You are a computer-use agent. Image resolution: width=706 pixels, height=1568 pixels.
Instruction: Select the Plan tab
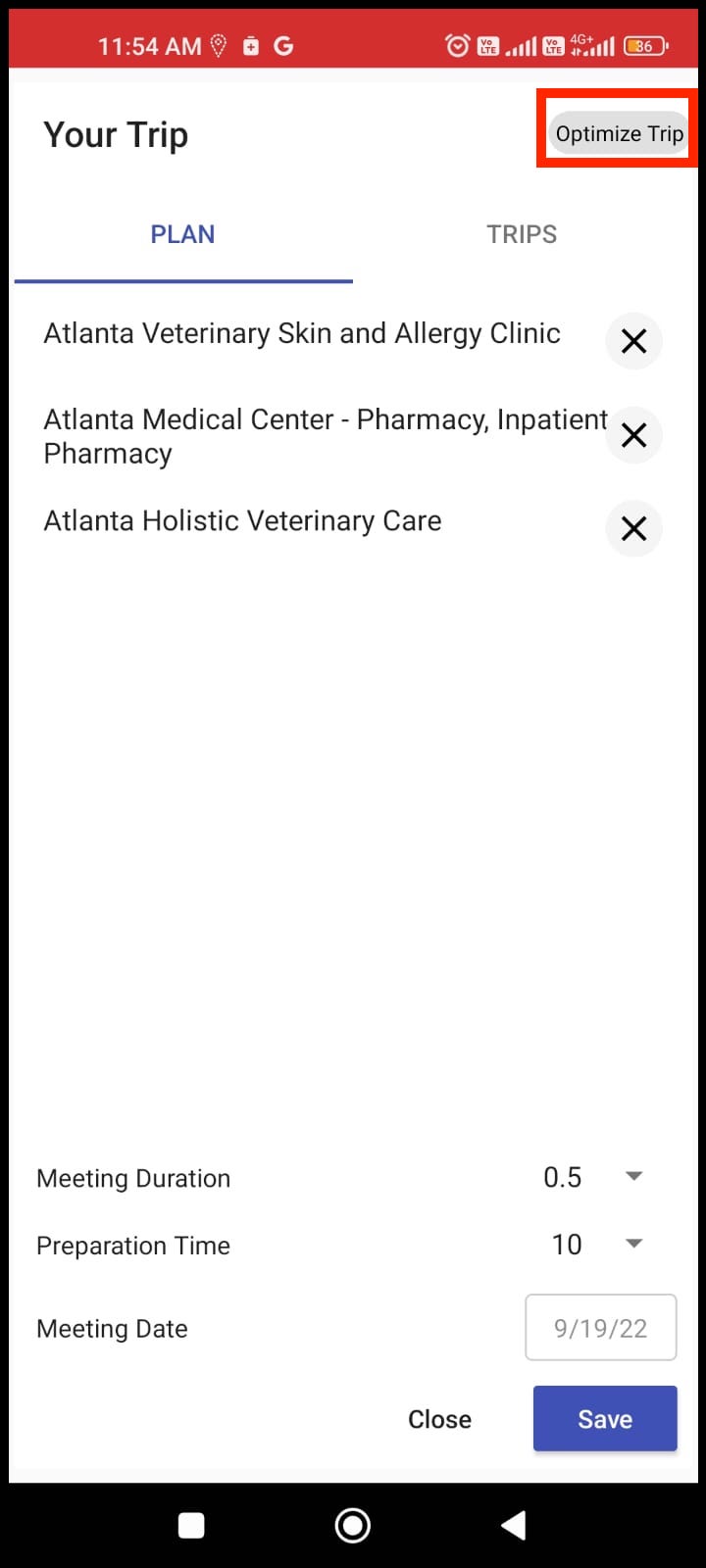pos(182,234)
